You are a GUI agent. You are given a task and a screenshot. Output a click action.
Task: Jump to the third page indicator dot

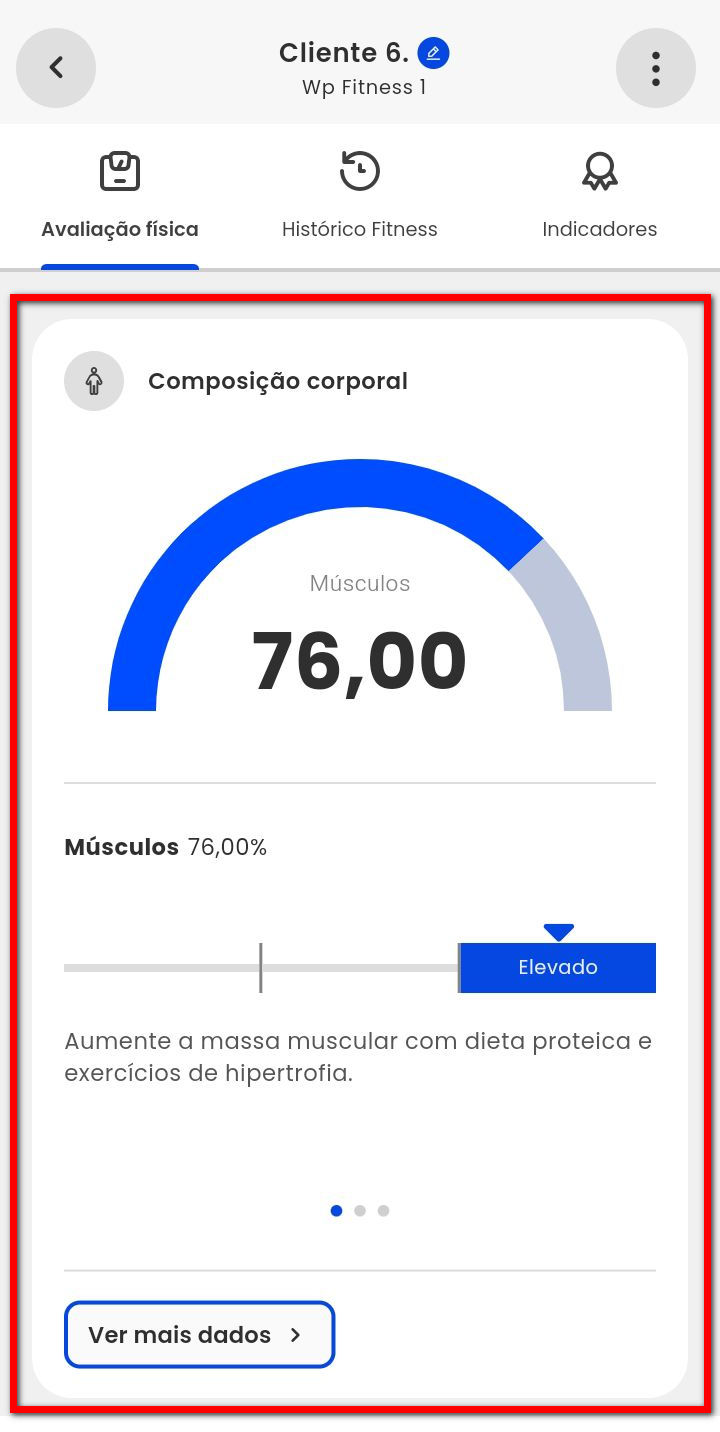click(x=383, y=1211)
